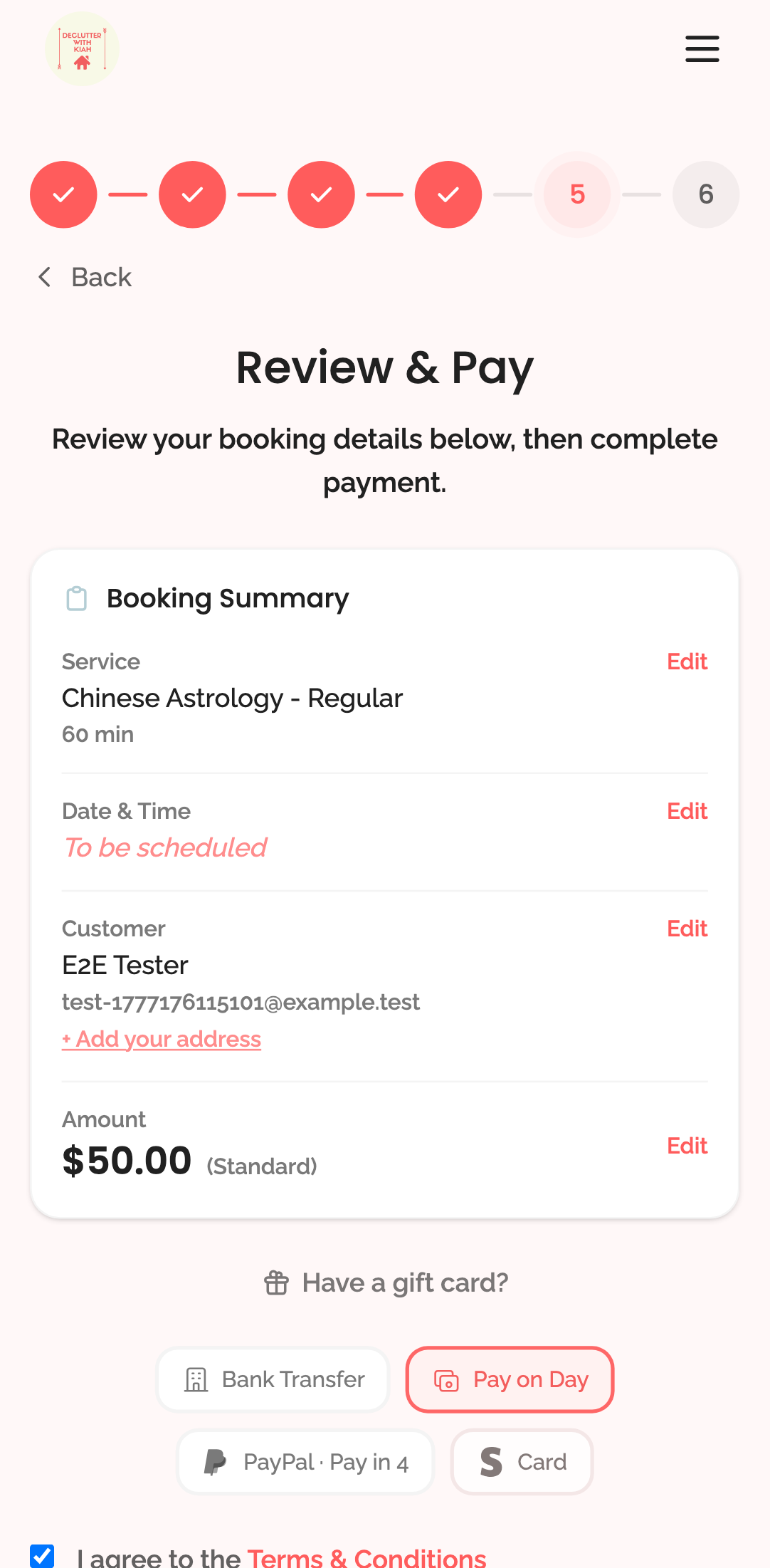Image resolution: width=770 pixels, height=1568 pixels.
Task: Click the back chevron arrow
Action: click(45, 277)
